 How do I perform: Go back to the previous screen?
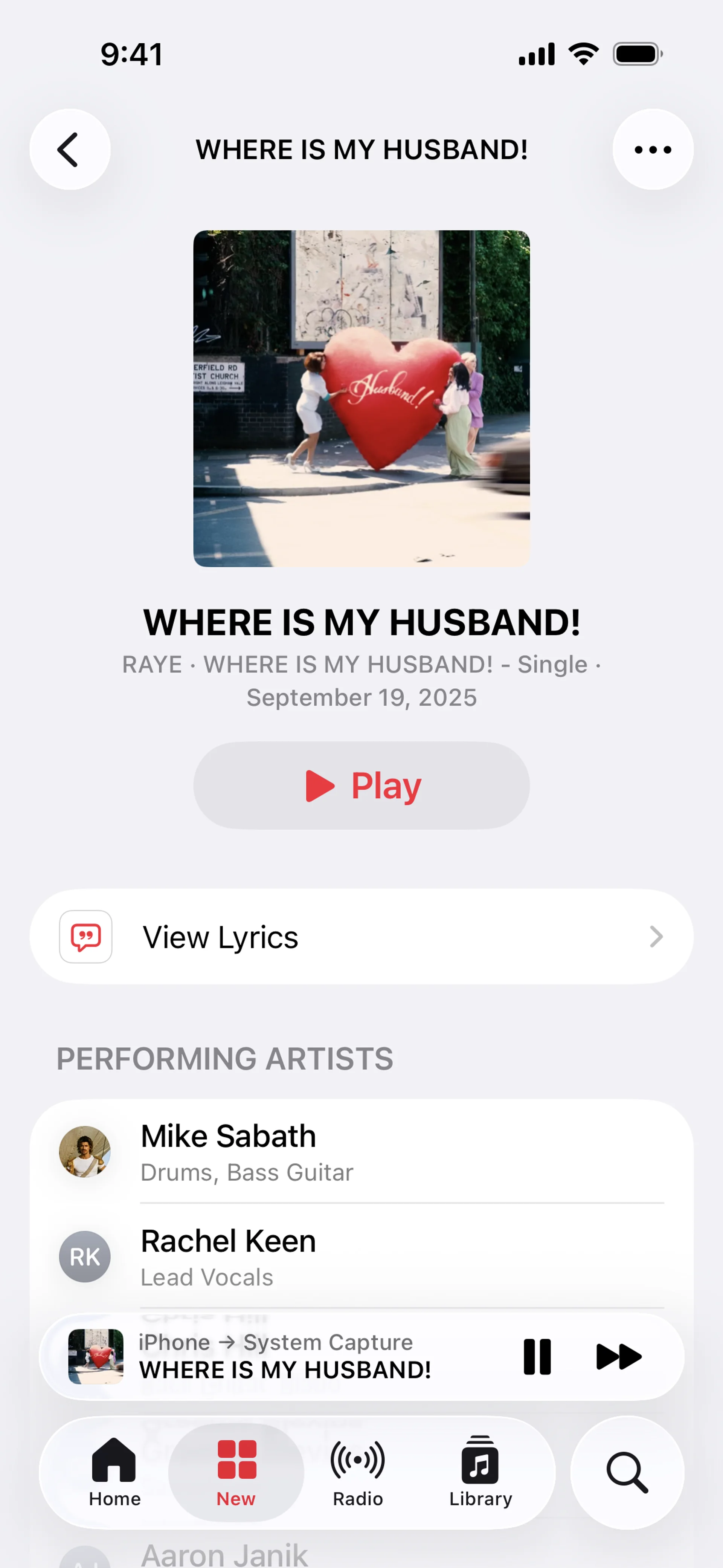click(x=69, y=149)
